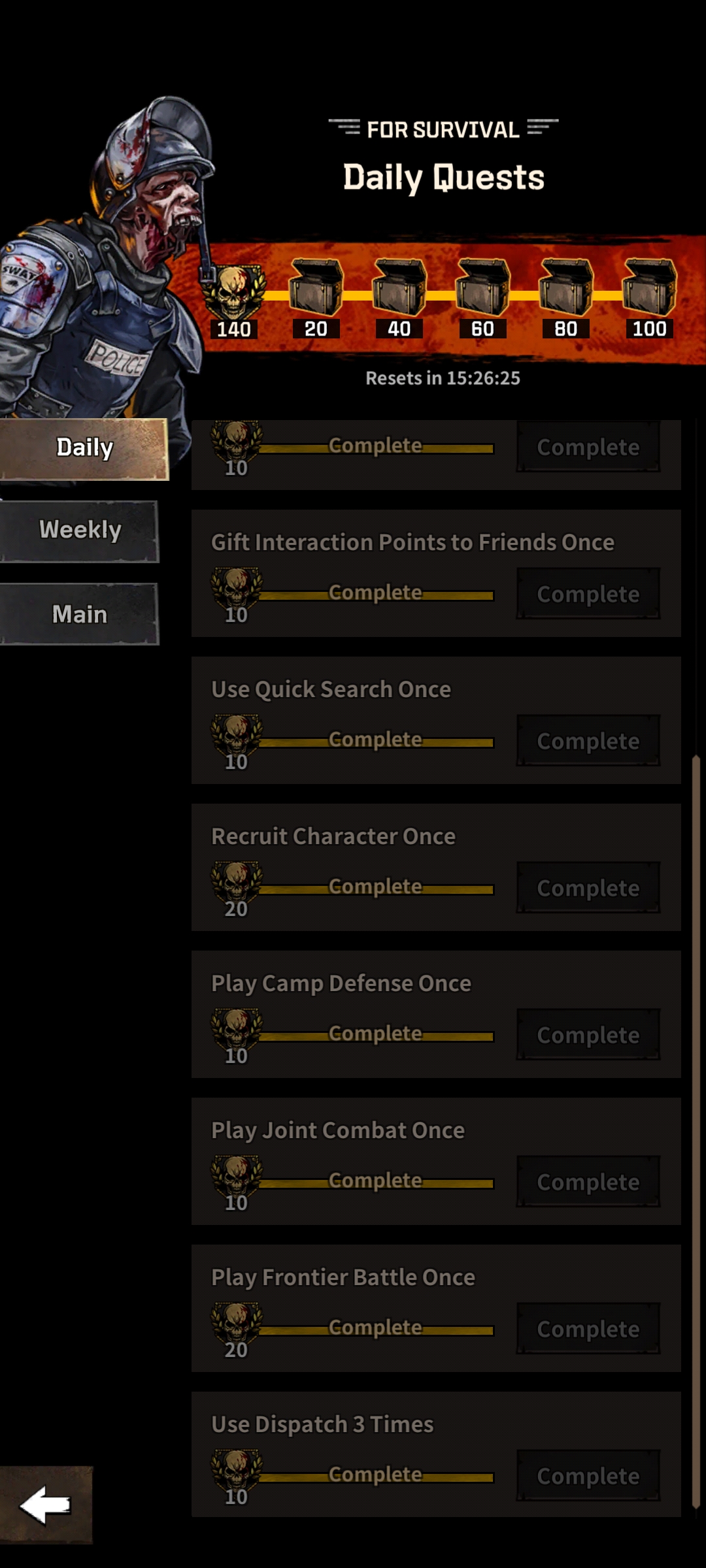Image resolution: width=706 pixels, height=1568 pixels.
Task: Open the 20-point reward chest
Action: pyautogui.click(x=316, y=287)
